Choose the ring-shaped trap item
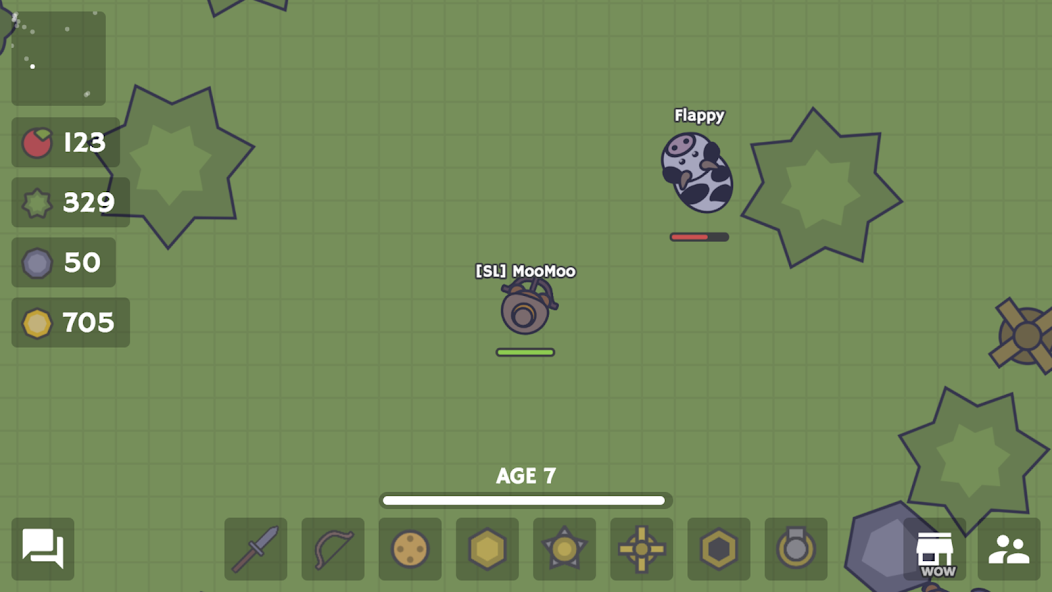 pyautogui.click(x=796, y=549)
